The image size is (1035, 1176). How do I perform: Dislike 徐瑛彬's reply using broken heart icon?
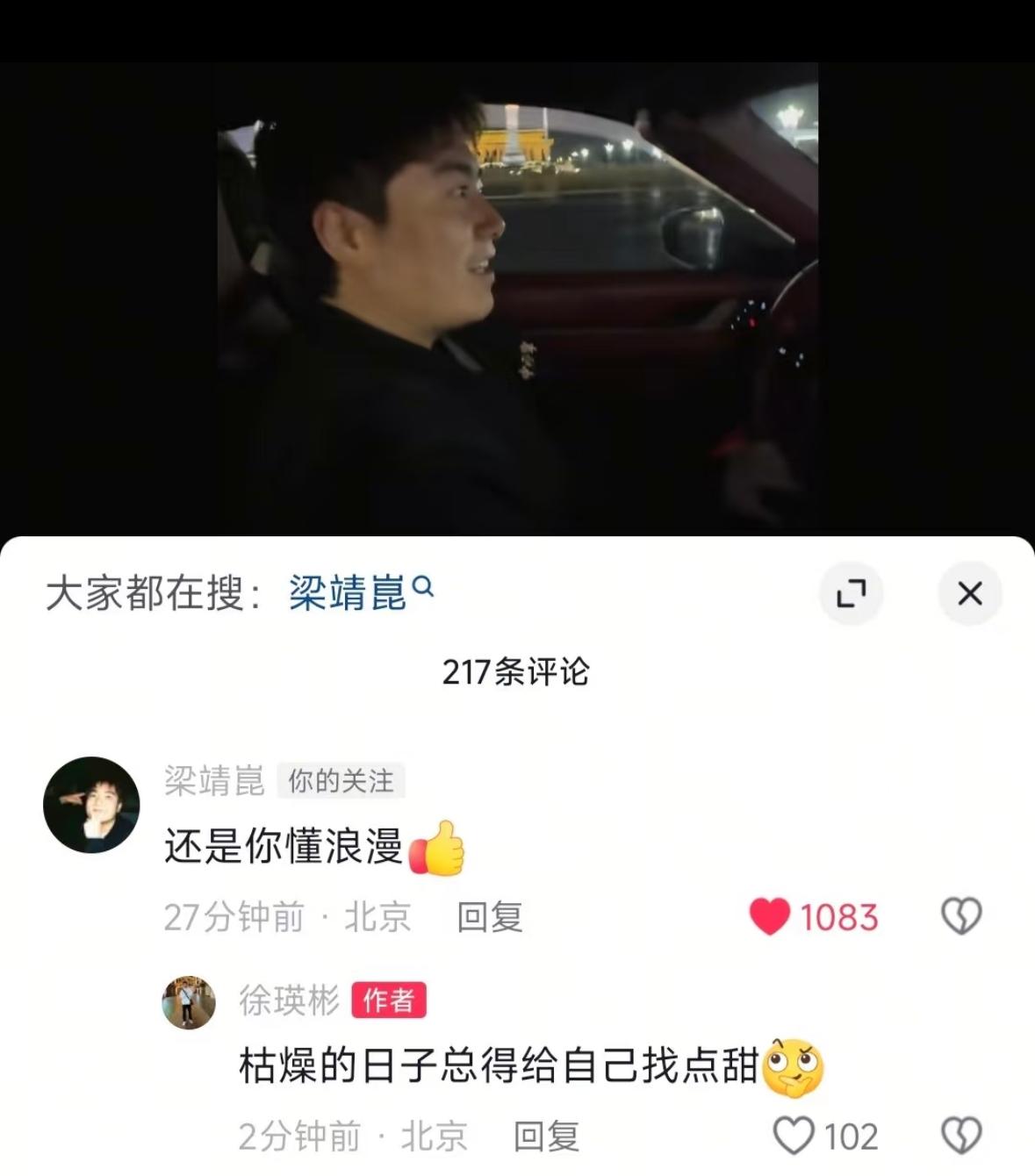tap(963, 1136)
